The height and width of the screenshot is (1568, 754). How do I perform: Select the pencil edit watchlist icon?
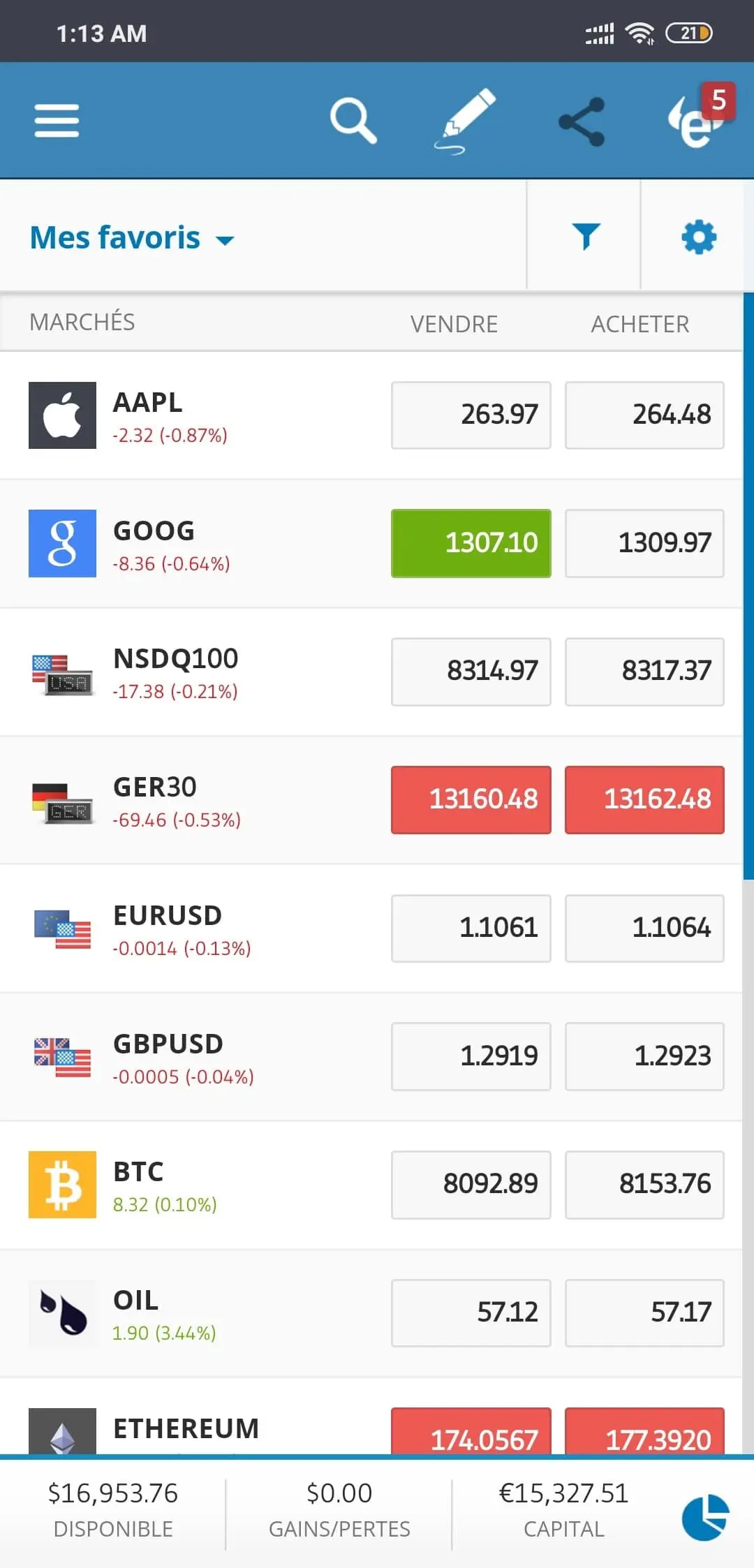466,119
